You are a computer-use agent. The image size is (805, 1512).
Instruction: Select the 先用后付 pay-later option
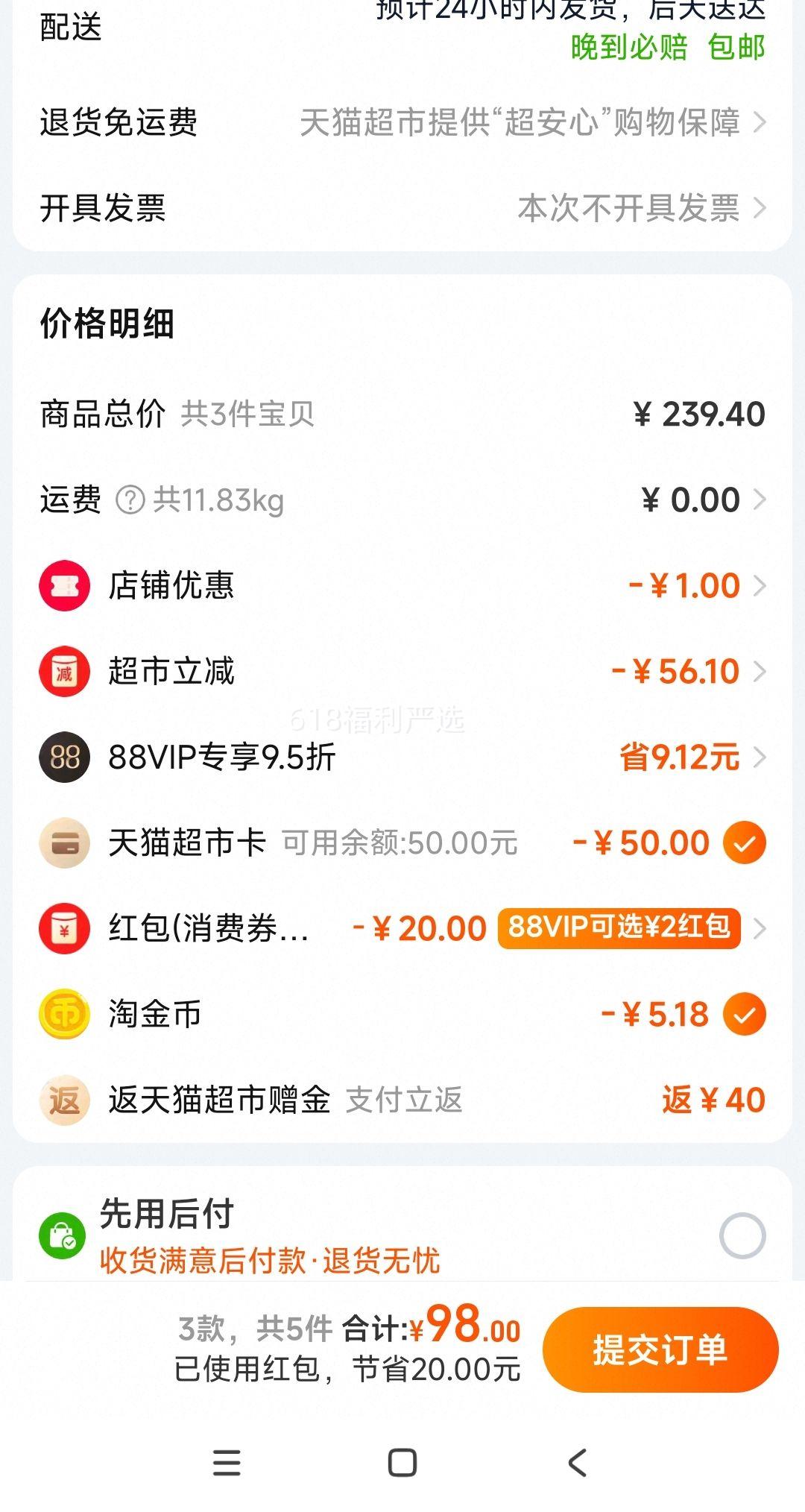click(742, 1235)
